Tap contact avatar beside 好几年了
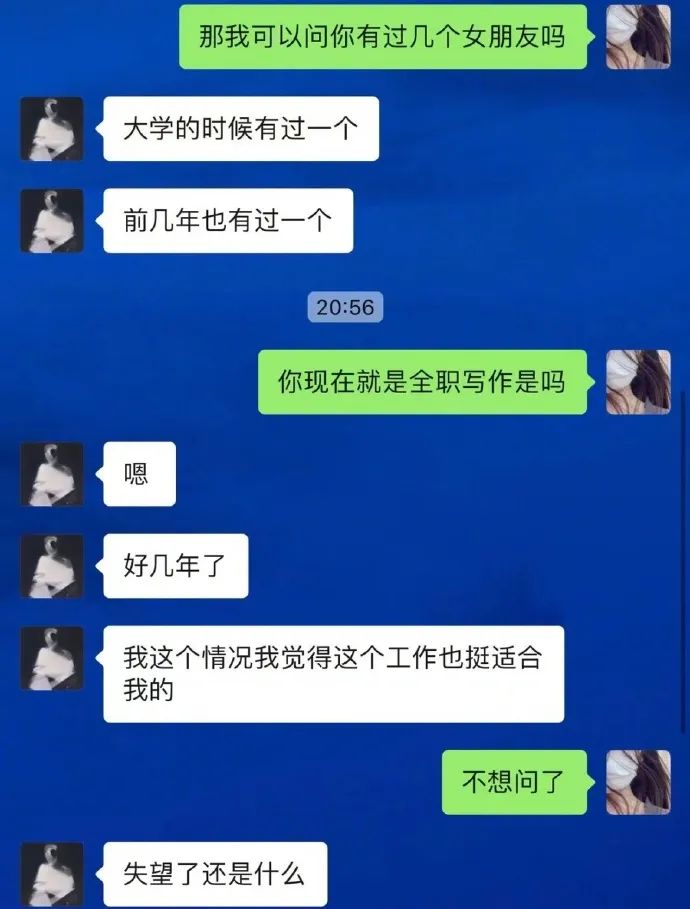The height and width of the screenshot is (909, 690). (x=52, y=566)
